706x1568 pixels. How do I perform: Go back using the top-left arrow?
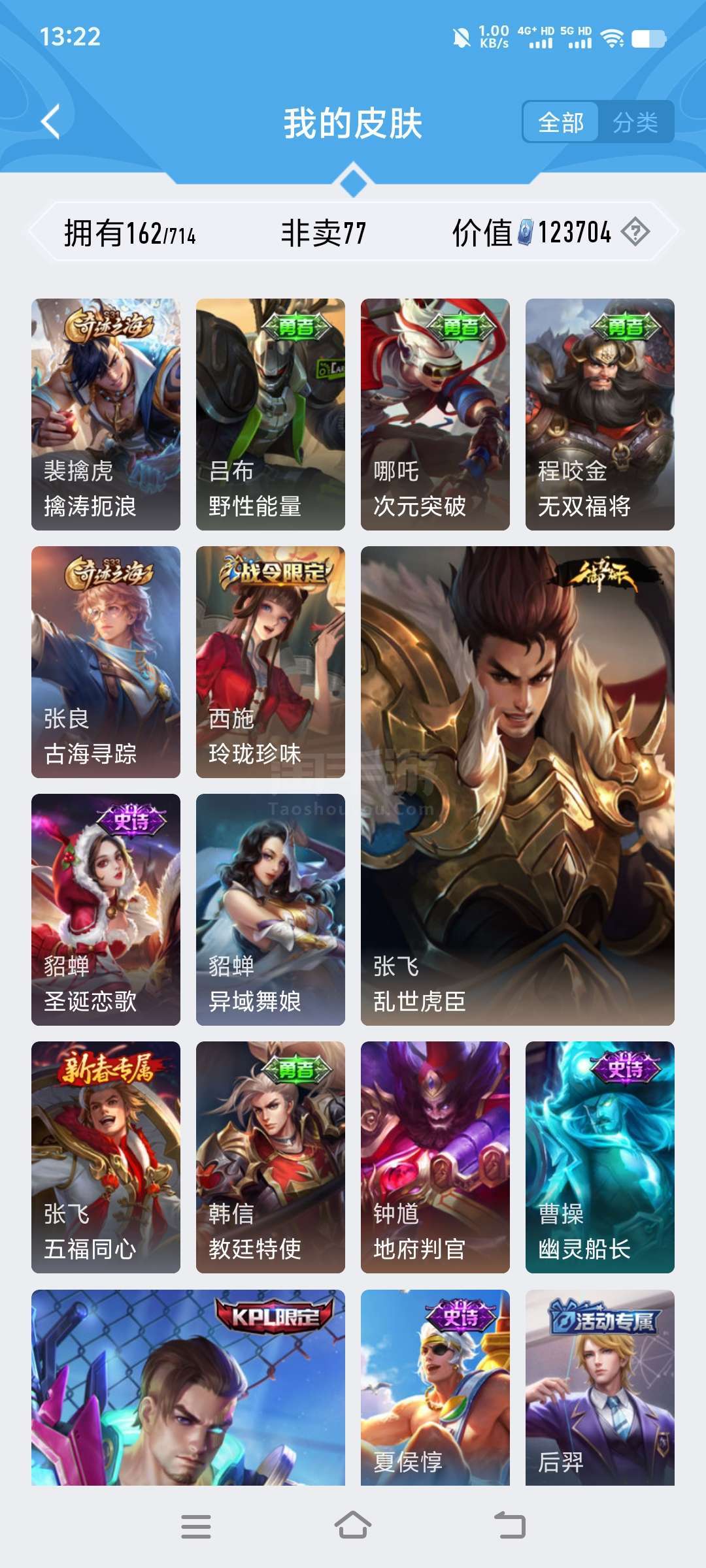click(x=51, y=122)
